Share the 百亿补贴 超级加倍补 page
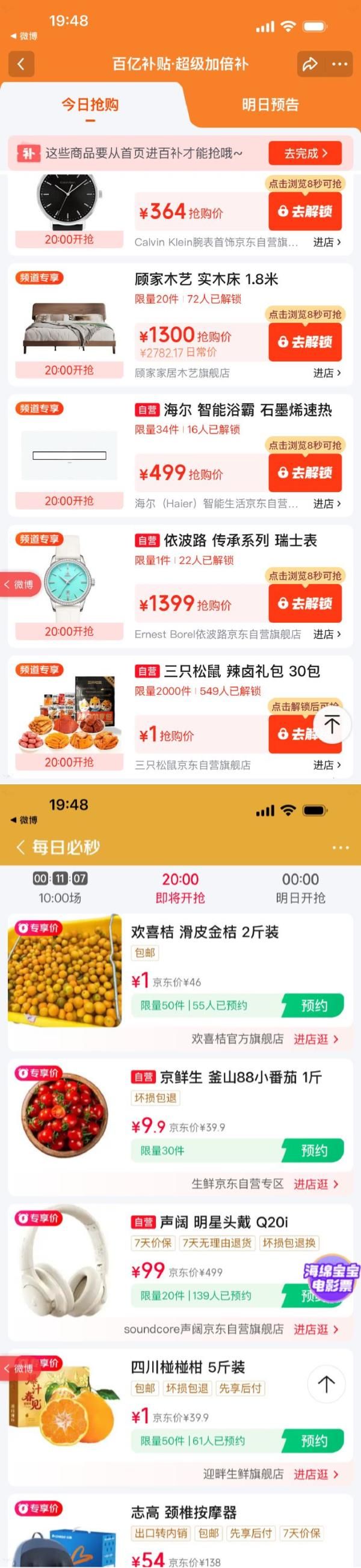 point(310,64)
